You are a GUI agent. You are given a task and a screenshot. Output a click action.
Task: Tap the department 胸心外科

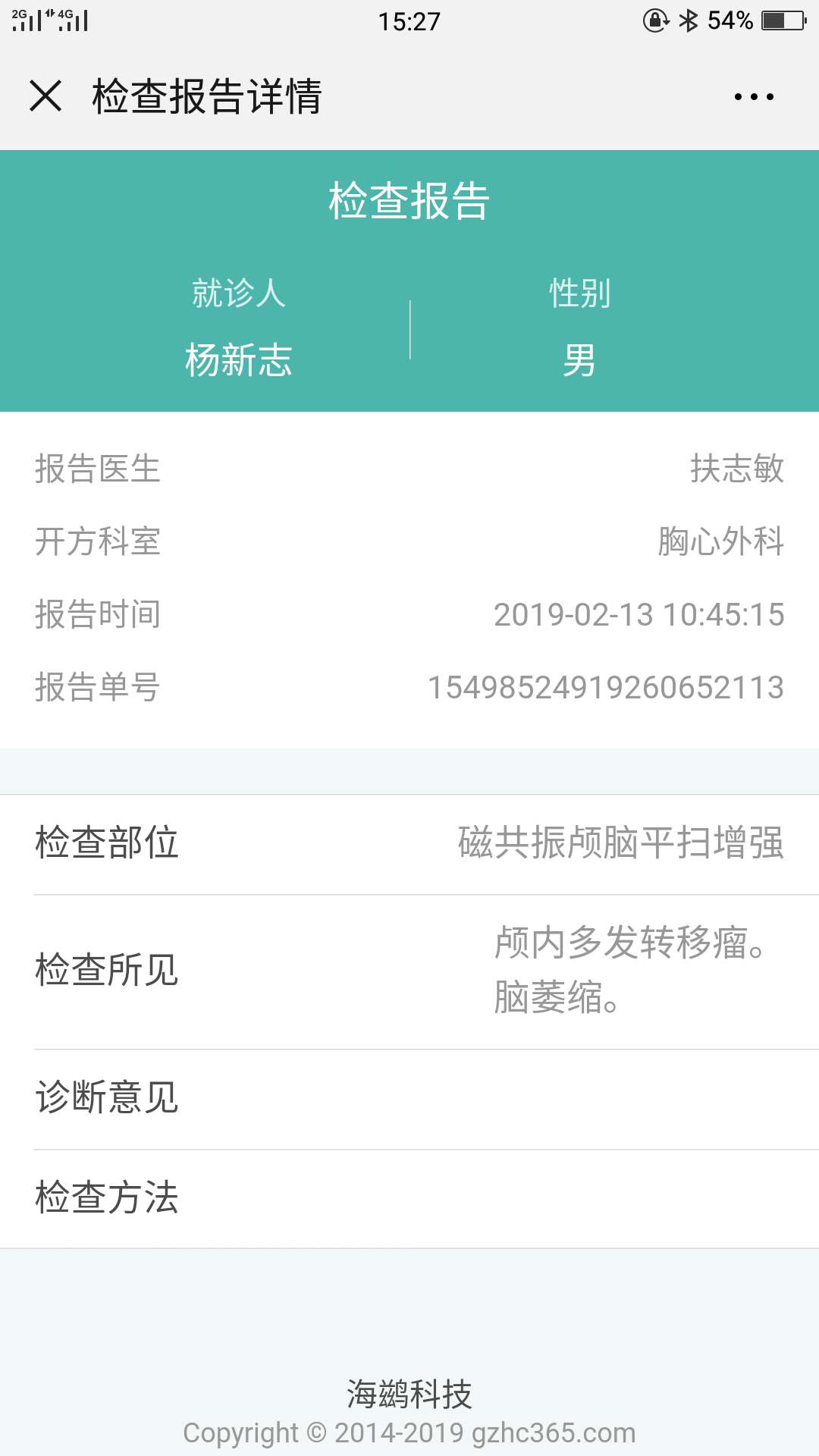coord(721,541)
